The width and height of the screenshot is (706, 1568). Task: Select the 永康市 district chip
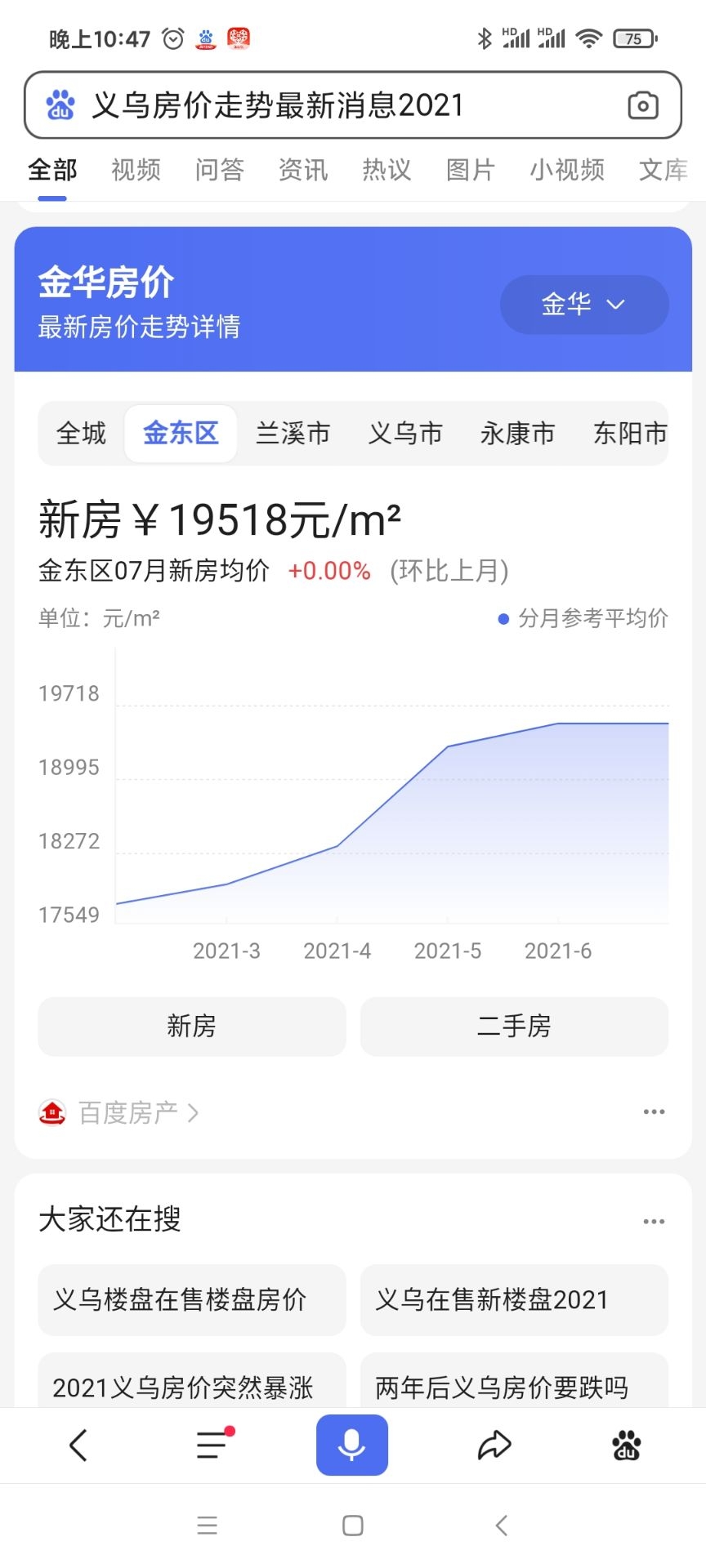[x=517, y=434]
